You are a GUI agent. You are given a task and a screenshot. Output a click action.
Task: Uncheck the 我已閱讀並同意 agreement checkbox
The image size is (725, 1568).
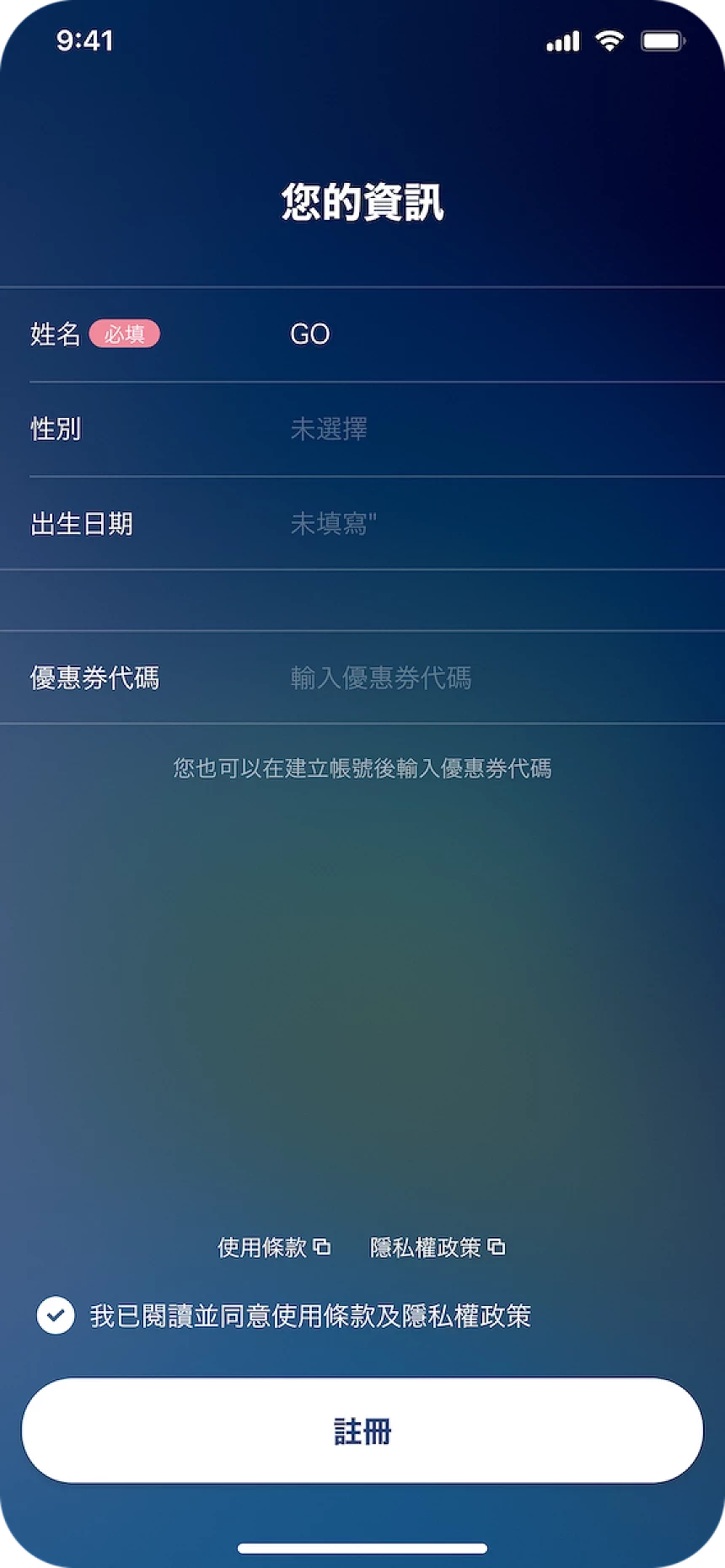point(56,1315)
